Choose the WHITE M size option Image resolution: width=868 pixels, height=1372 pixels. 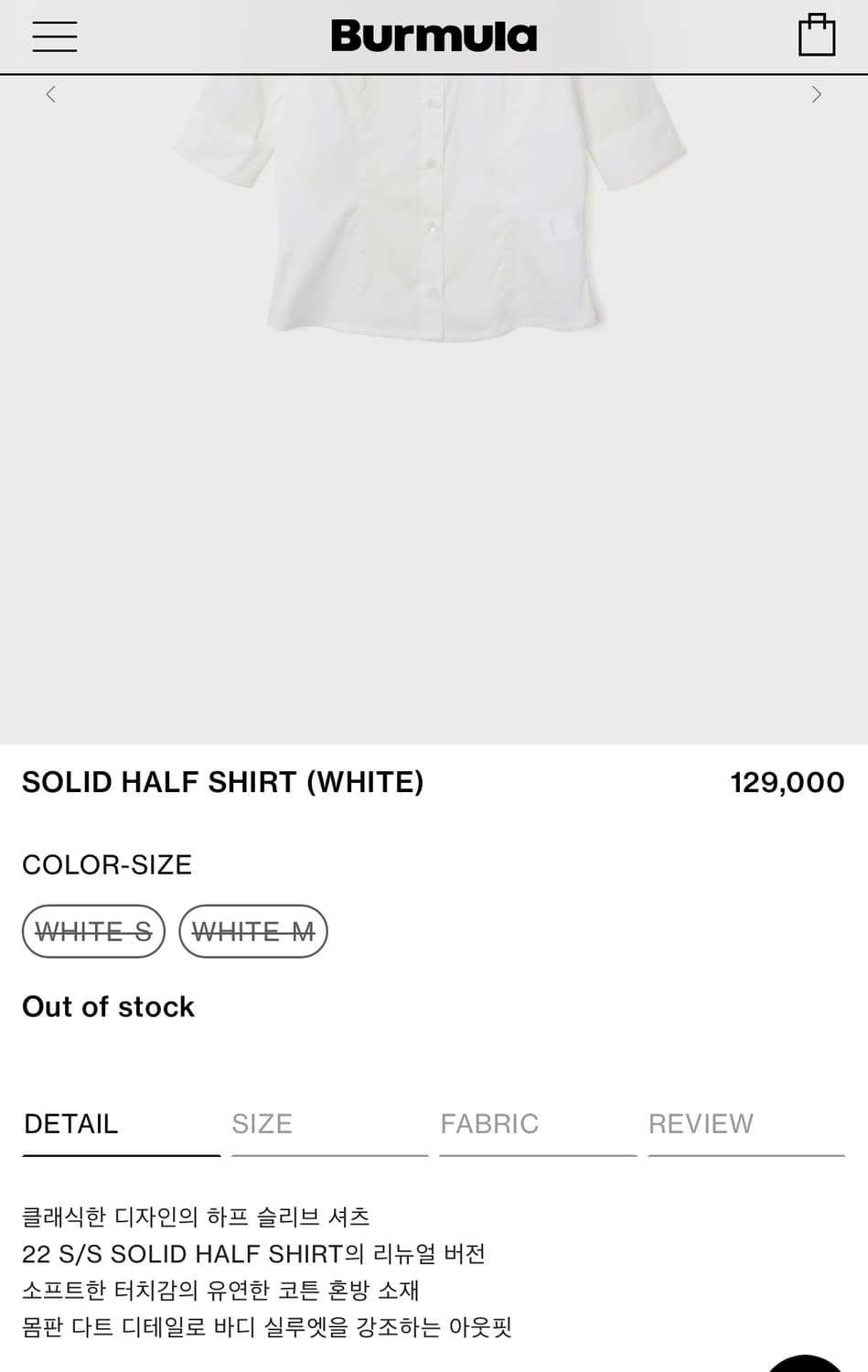[x=253, y=931]
